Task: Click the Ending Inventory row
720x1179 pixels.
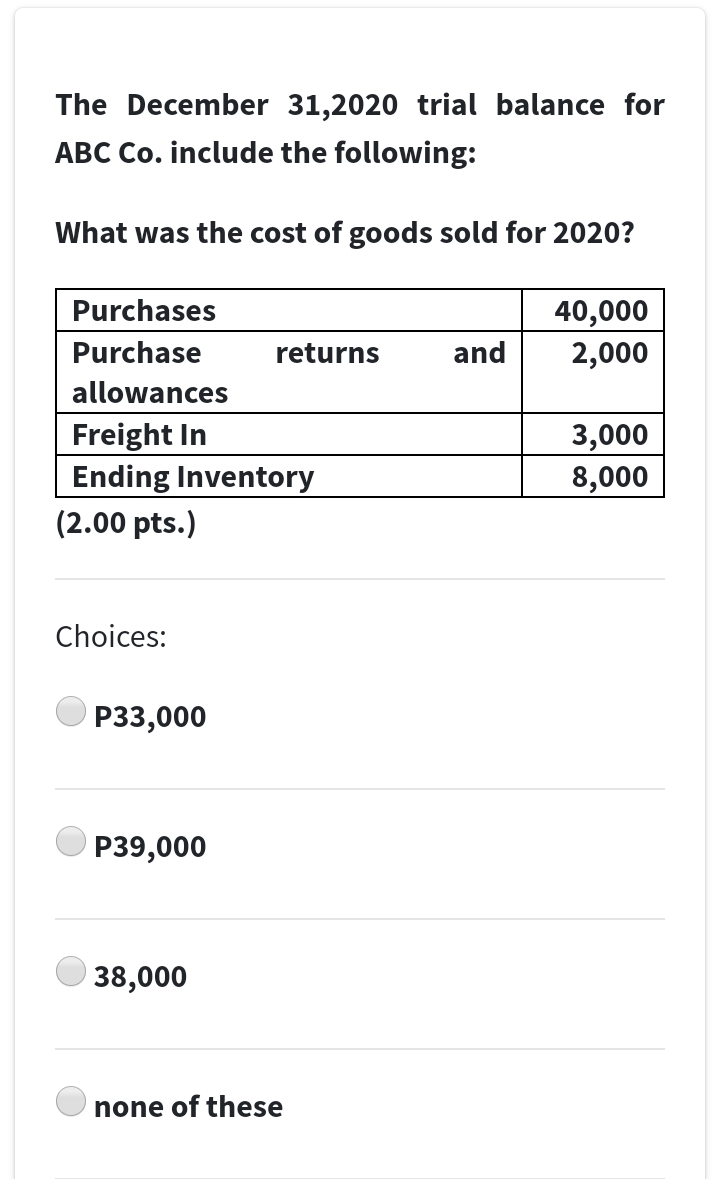Action: (x=193, y=476)
